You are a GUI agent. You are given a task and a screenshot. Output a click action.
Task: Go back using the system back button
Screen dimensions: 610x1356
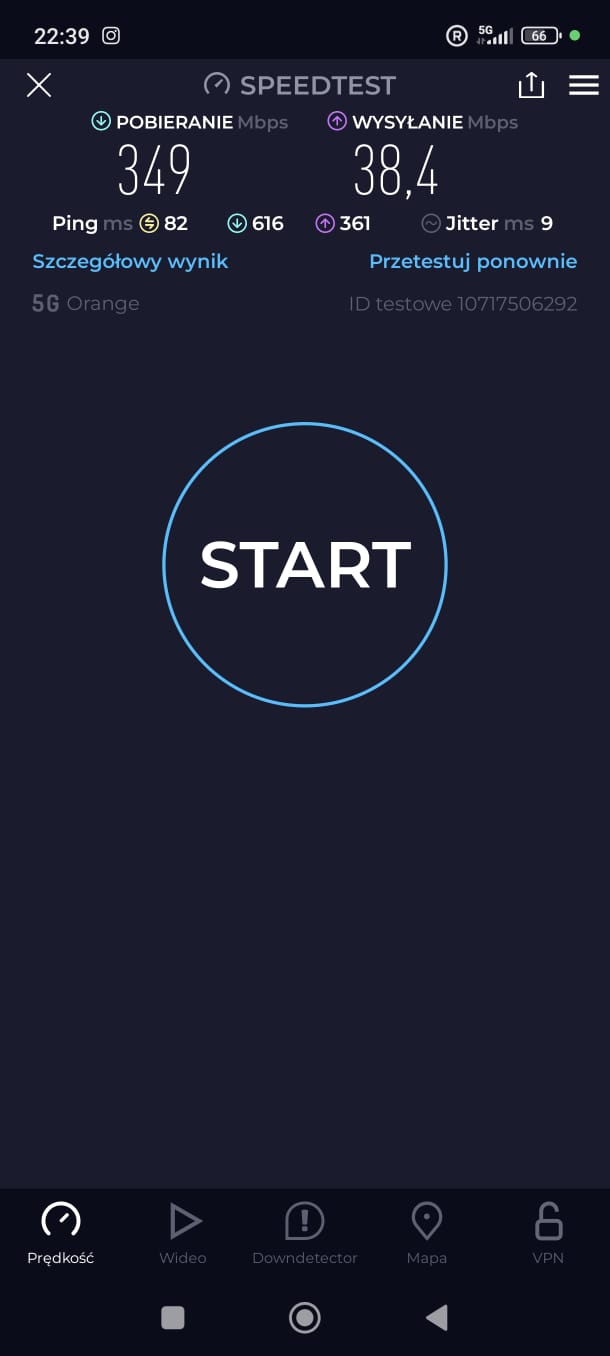click(x=436, y=1318)
